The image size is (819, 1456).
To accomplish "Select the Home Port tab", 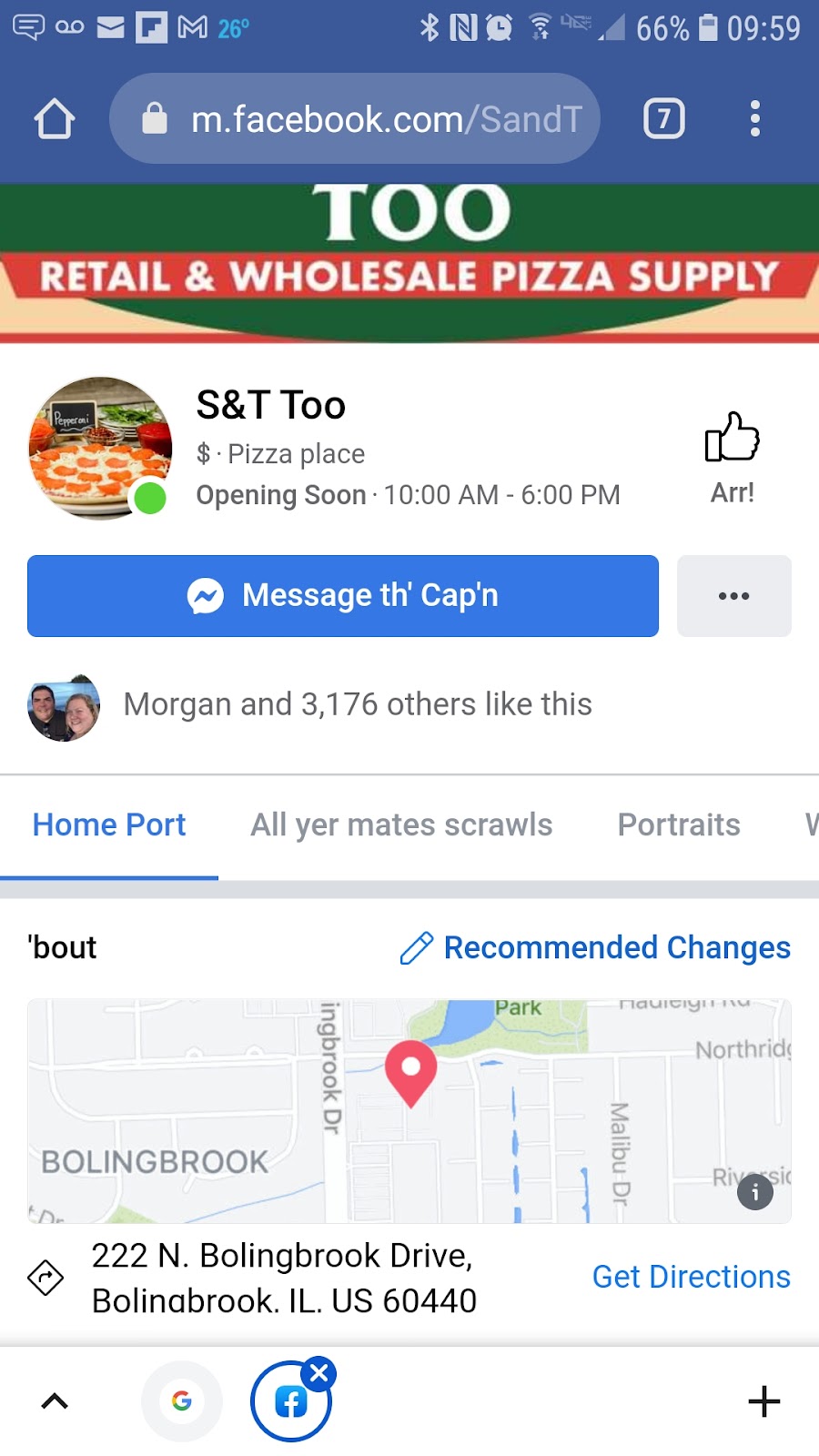I will 109,825.
